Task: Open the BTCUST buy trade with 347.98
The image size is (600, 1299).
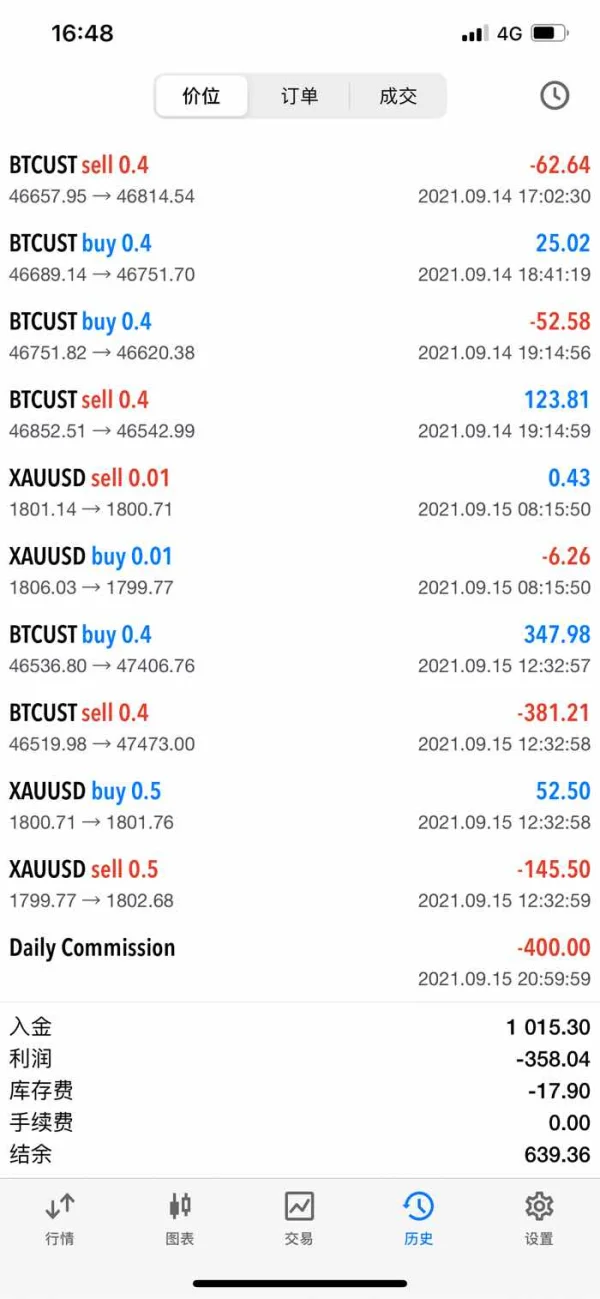Action: tap(300, 649)
